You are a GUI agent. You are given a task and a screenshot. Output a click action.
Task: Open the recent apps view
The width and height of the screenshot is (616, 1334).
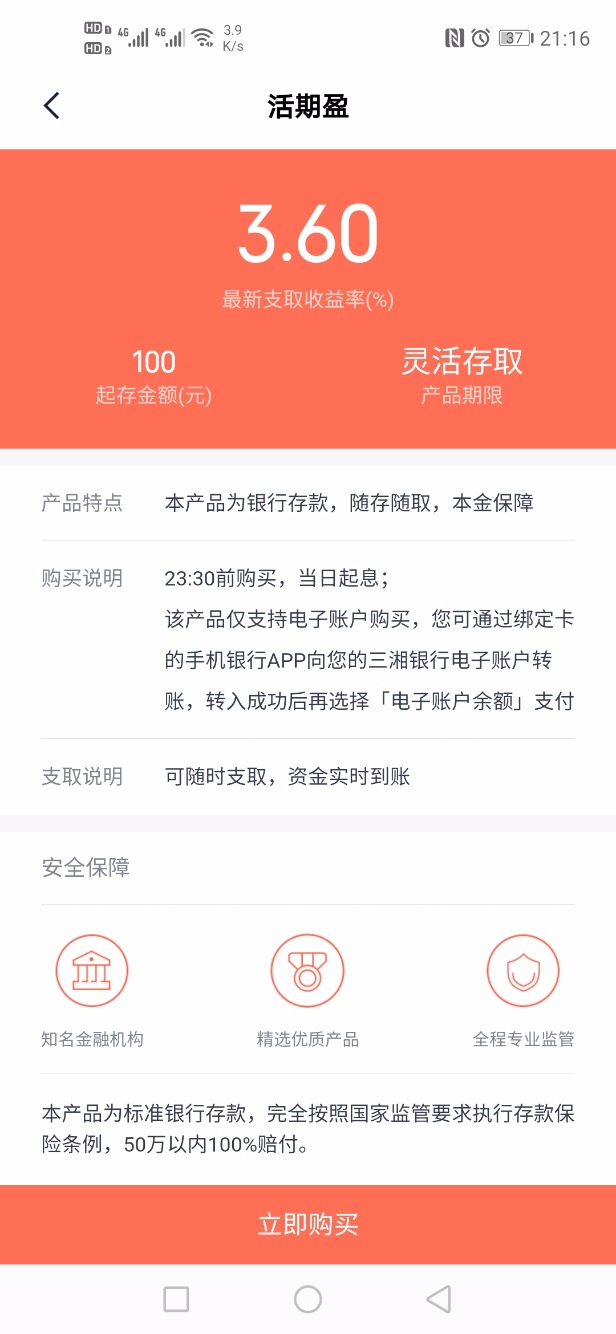click(176, 1299)
